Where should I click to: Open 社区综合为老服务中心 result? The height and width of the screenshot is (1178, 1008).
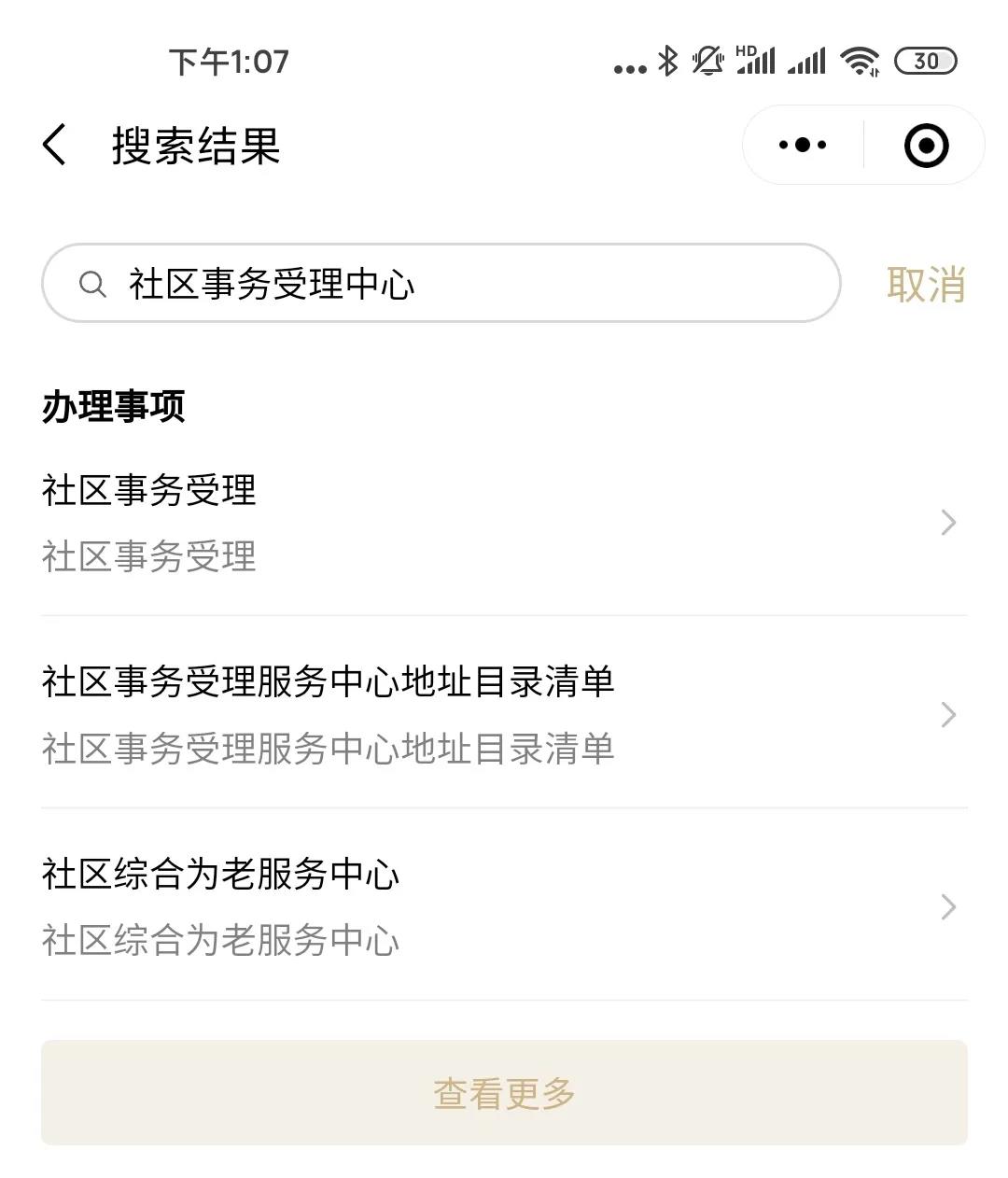[x=504, y=906]
